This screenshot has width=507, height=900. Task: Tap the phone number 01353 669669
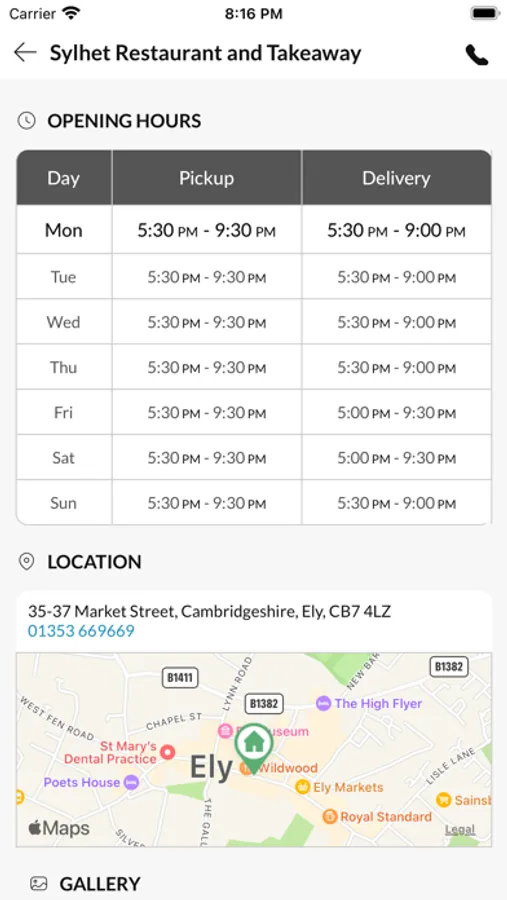(x=81, y=631)
